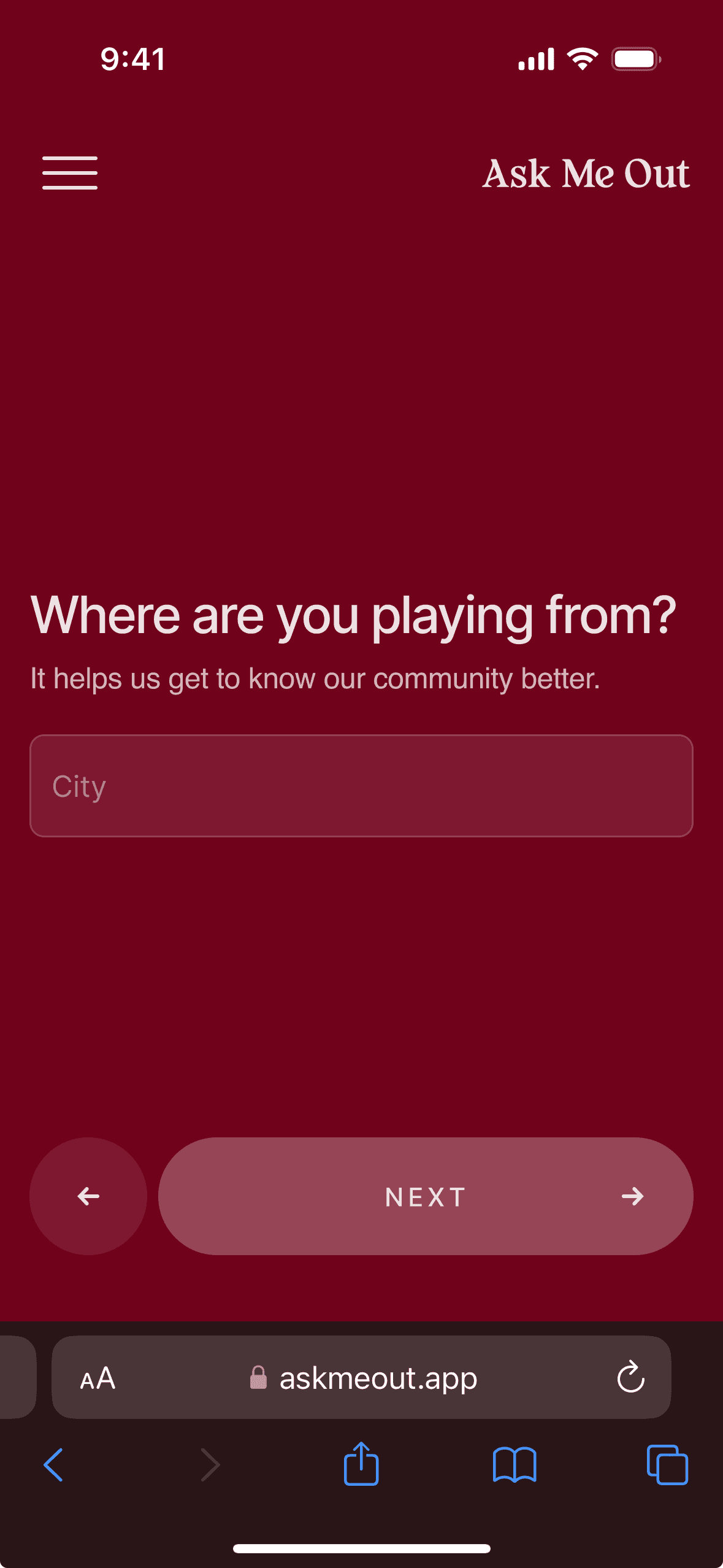Reload the askmeout.app page
723x1568 pixels.
tap(630, 1378)
